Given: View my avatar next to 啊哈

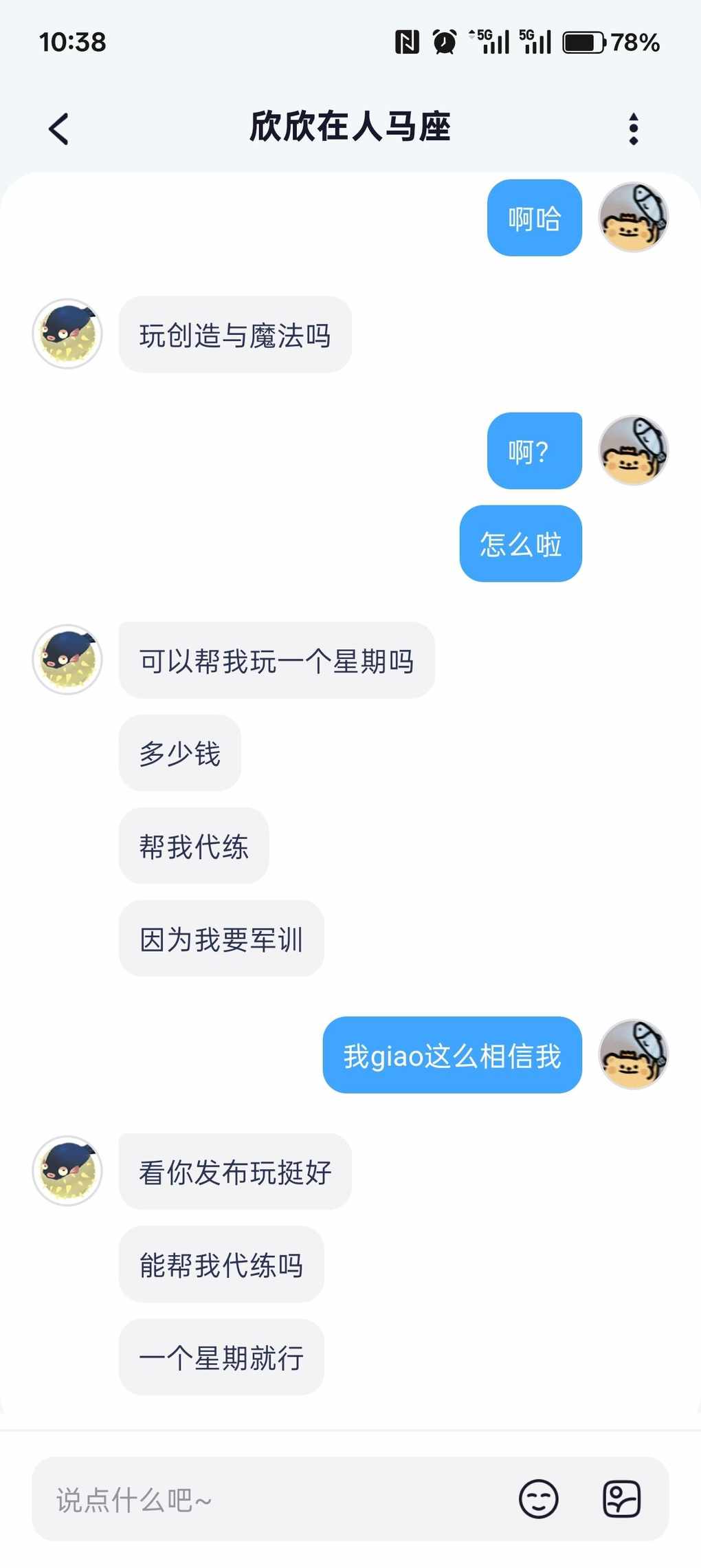Looking at the screenshot, I should pos(633,217).
